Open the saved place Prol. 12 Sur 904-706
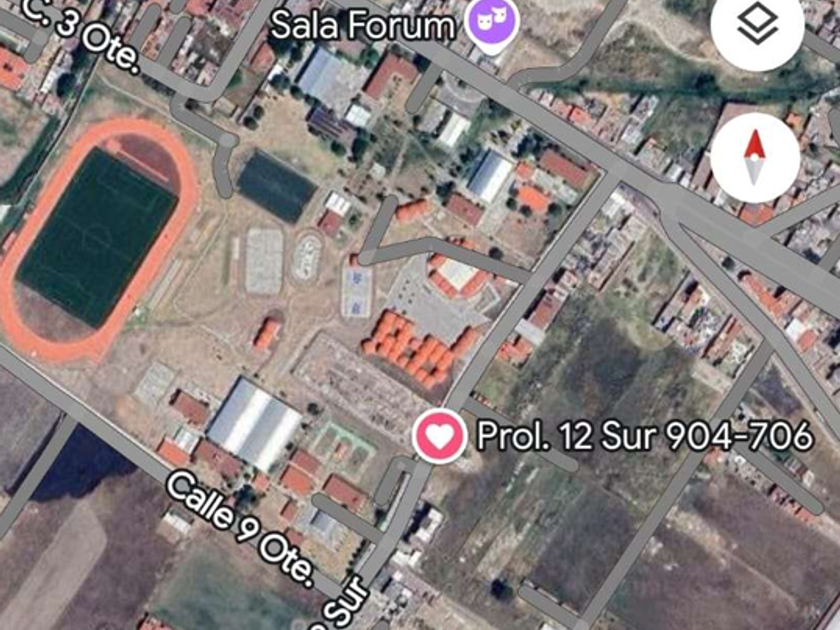 pyautogui.click(x=440, y=435)
